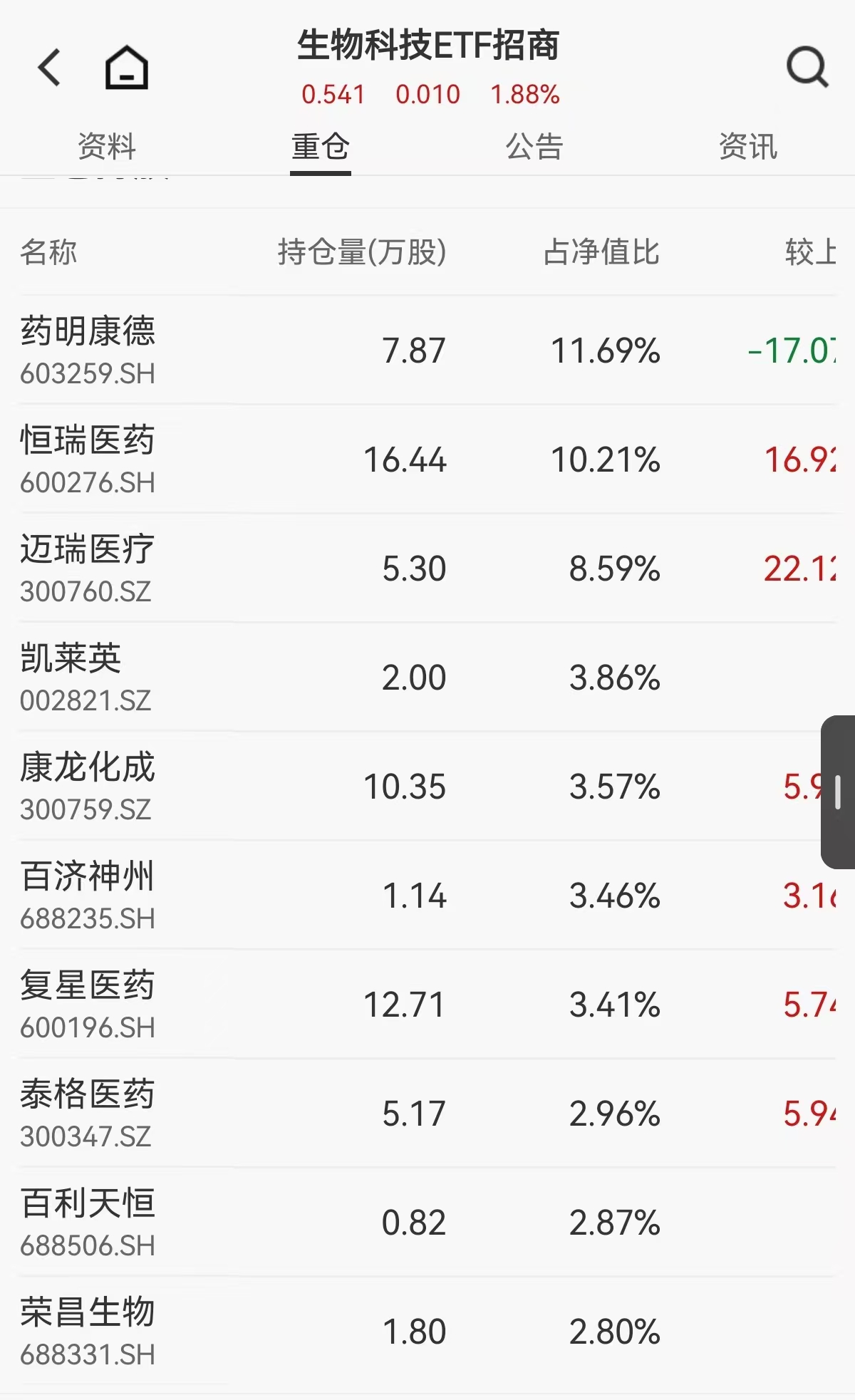The width and height of the screenshot is (855, 1400).
Task: Tap the side floating handle
Action: click(x=839, y=792)
